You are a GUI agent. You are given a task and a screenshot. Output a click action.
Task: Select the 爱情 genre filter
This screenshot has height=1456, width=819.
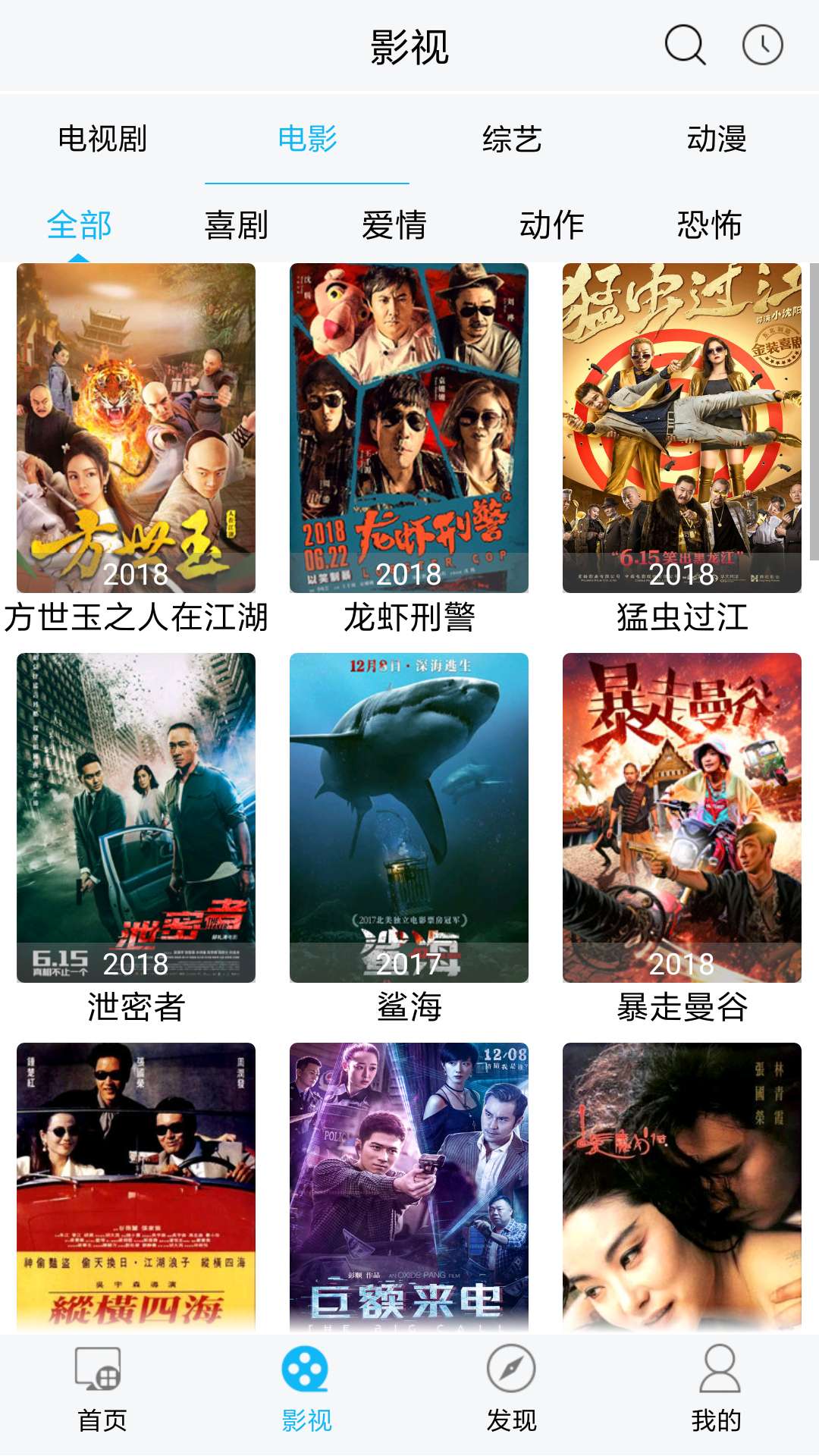[x=394, y=224]
